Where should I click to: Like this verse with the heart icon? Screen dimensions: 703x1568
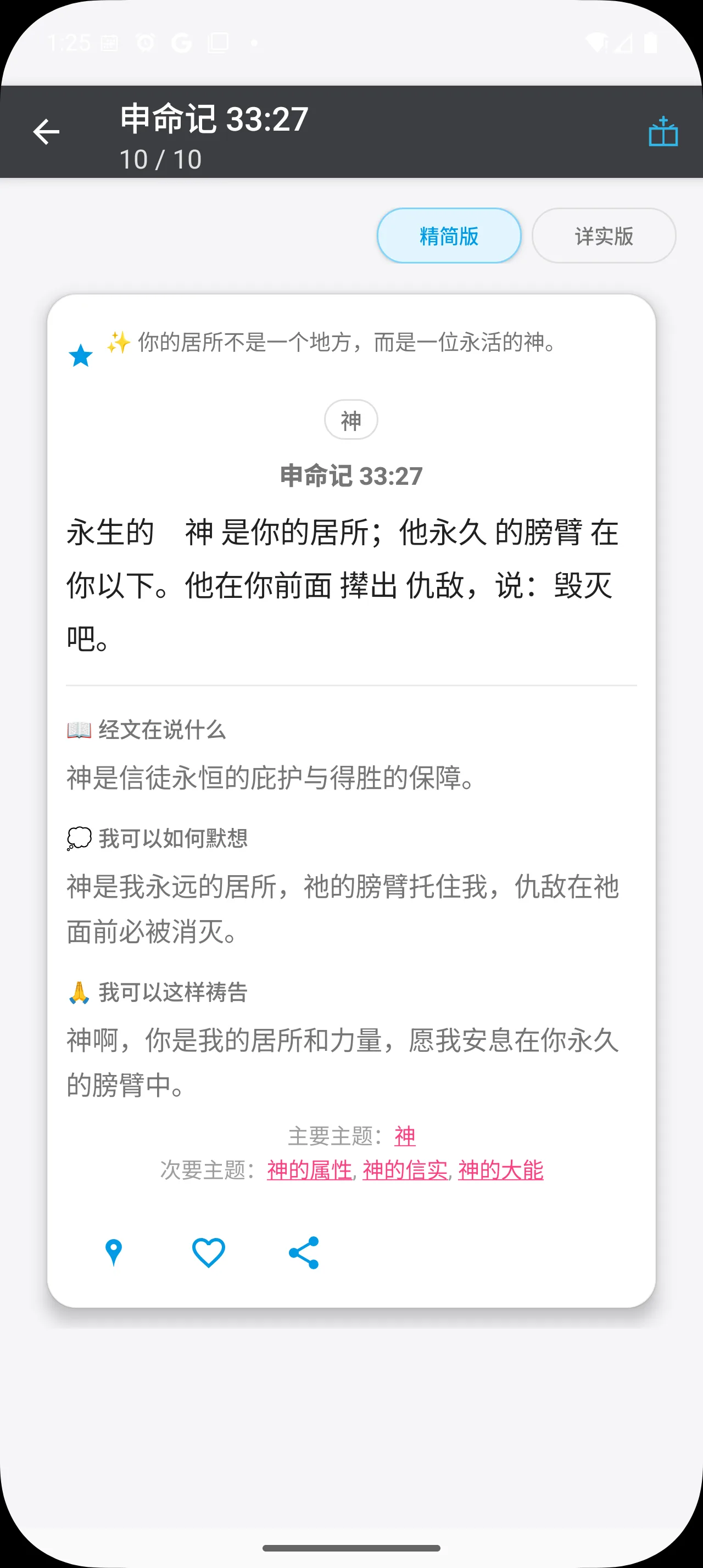point(209,1253)
